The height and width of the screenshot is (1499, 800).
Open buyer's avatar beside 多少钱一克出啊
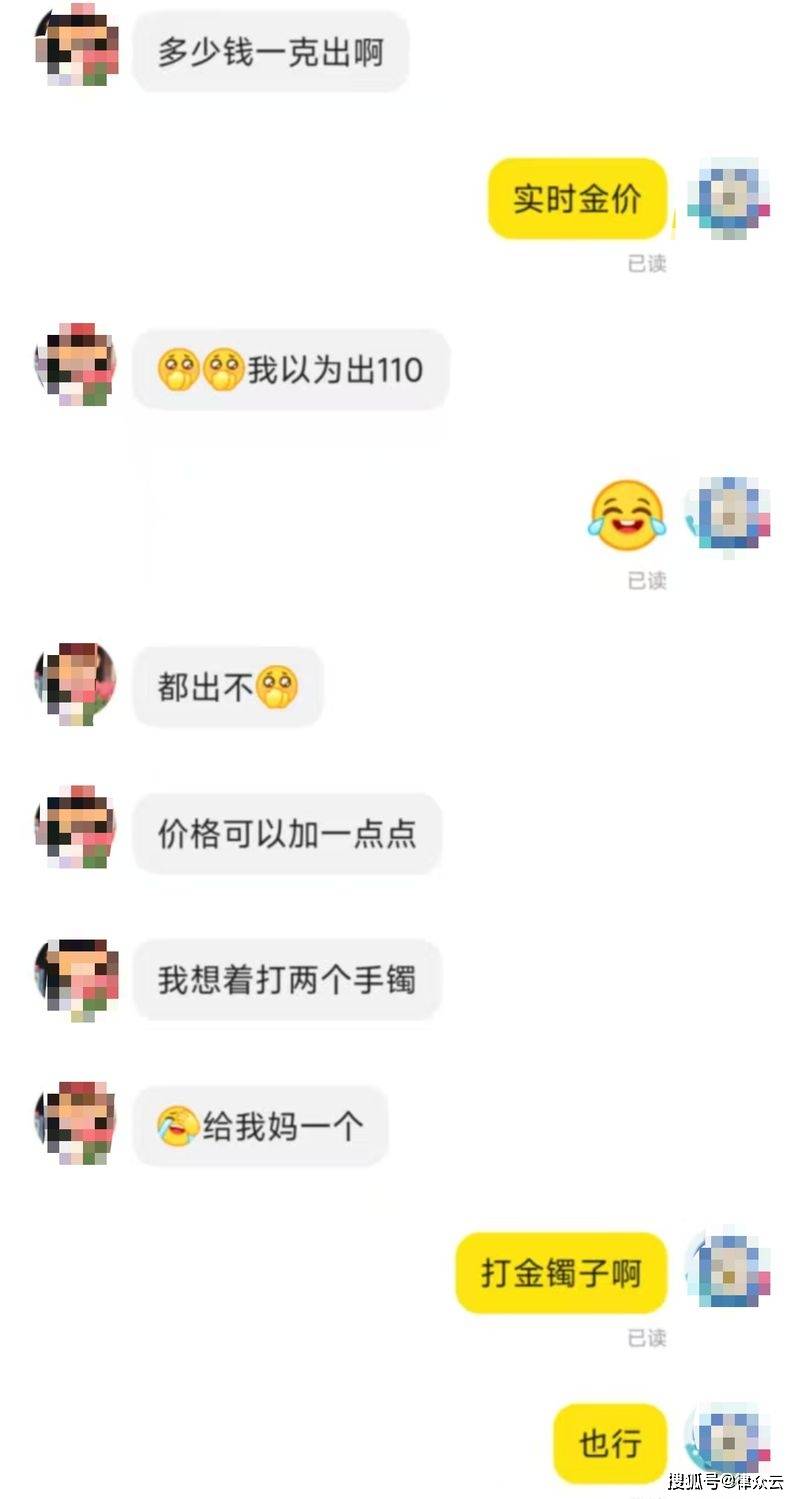click(x=78, y=45)
